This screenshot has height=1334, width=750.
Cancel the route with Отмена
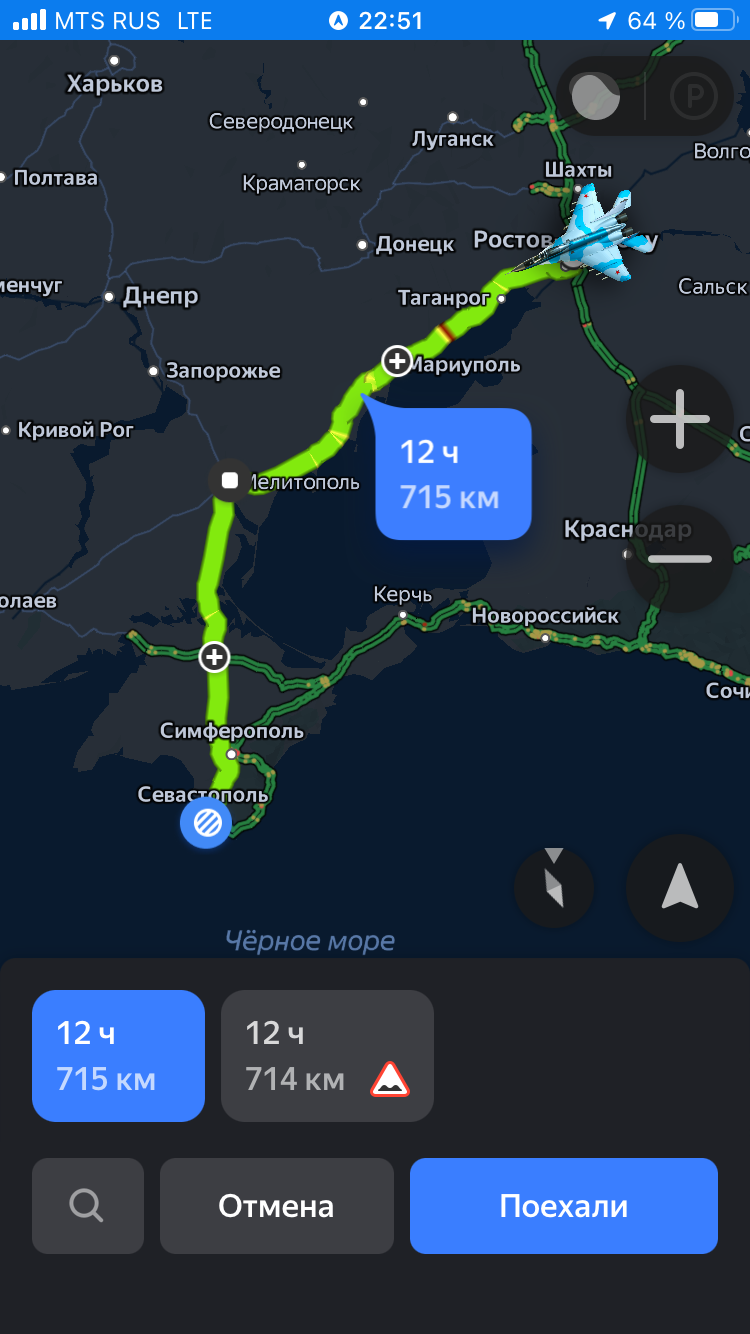(276, 1206)
